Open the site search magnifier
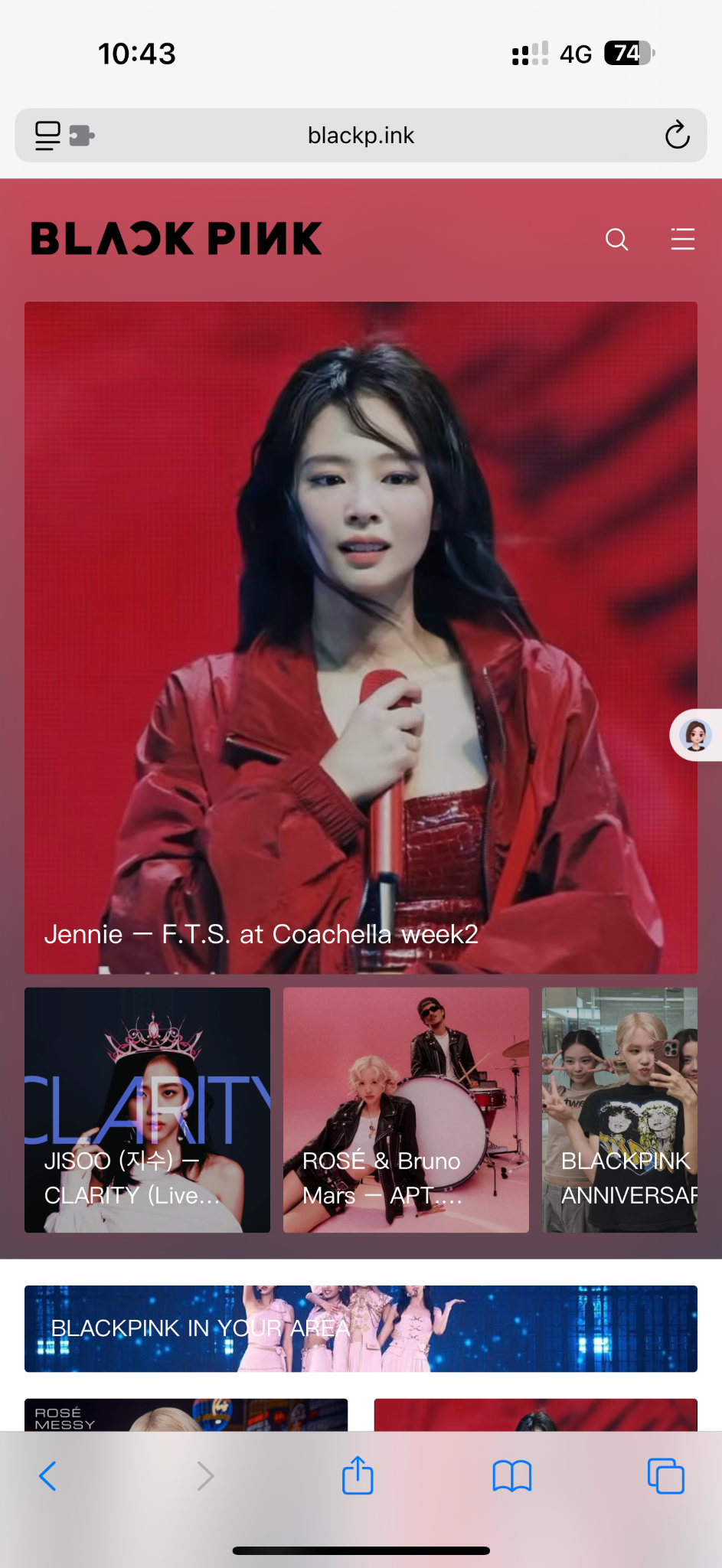Screen dimensions: 722x1568 [x=616, y=240]
